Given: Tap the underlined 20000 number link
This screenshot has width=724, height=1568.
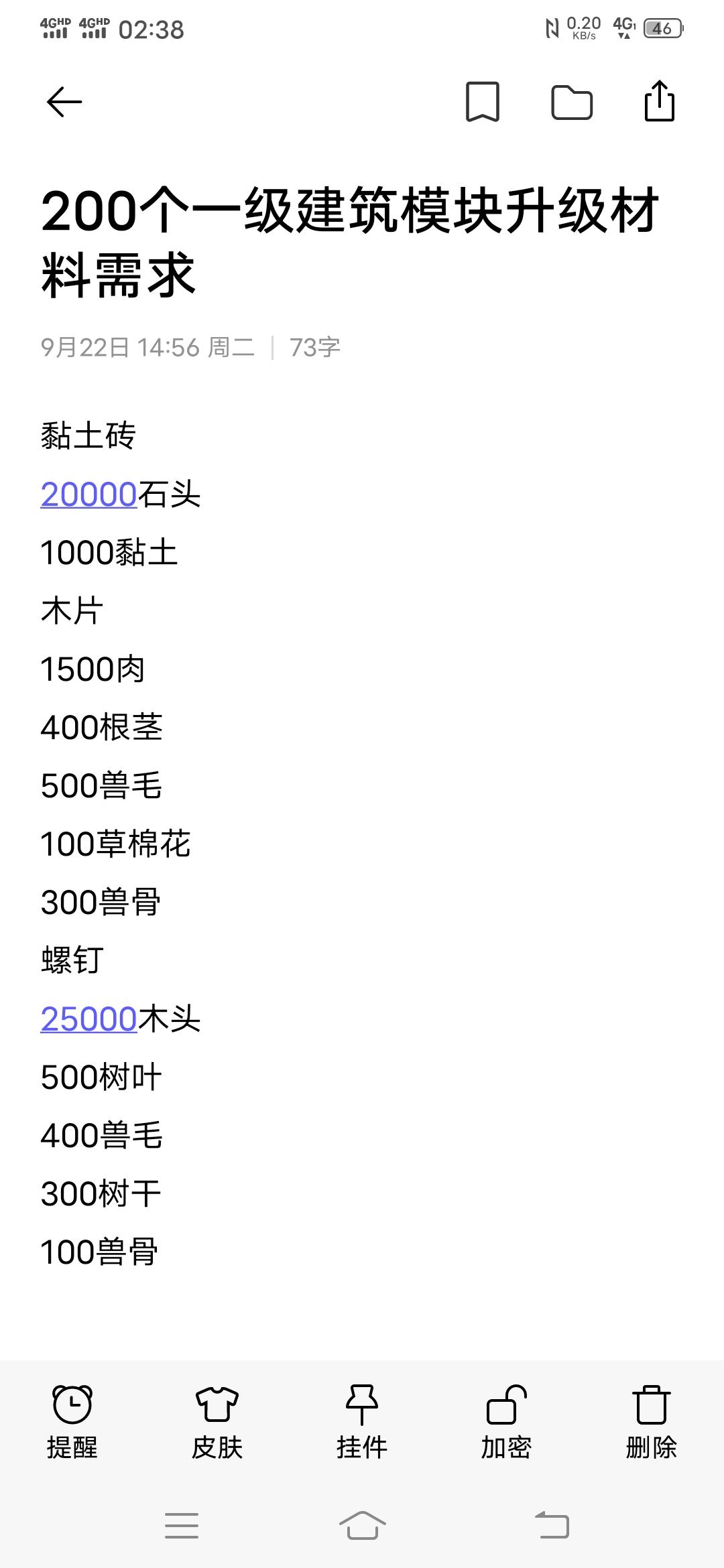Looking at the screenshot, I should (x=88, y=495).
